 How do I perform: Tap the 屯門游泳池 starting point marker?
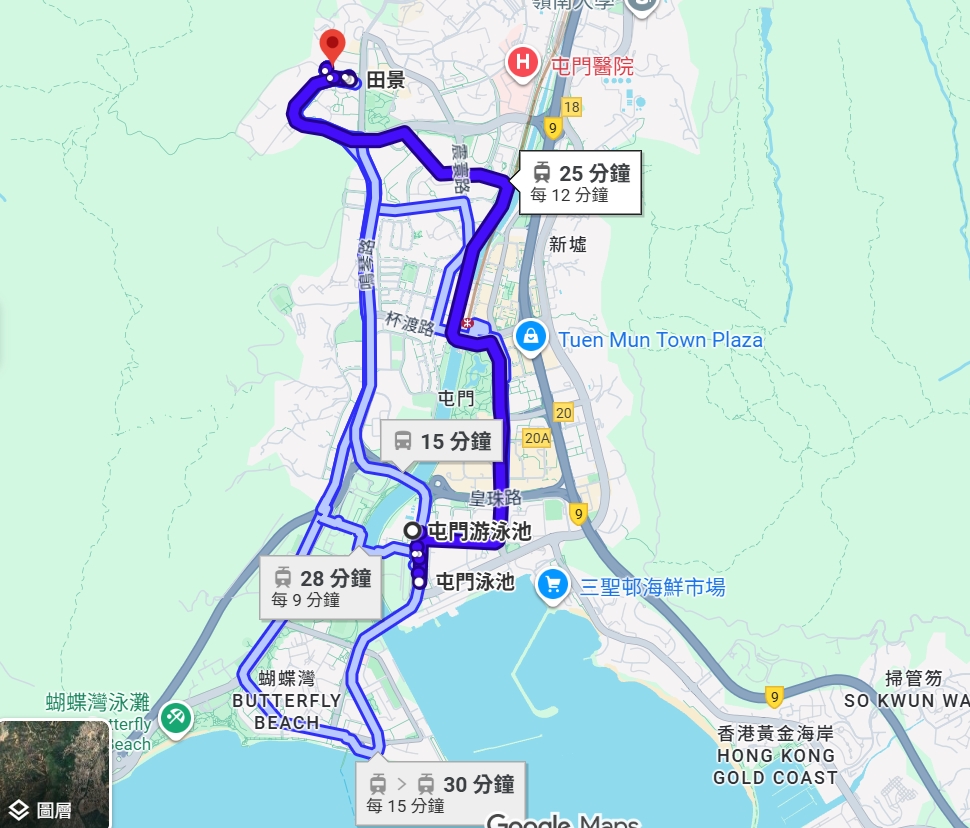412,530
